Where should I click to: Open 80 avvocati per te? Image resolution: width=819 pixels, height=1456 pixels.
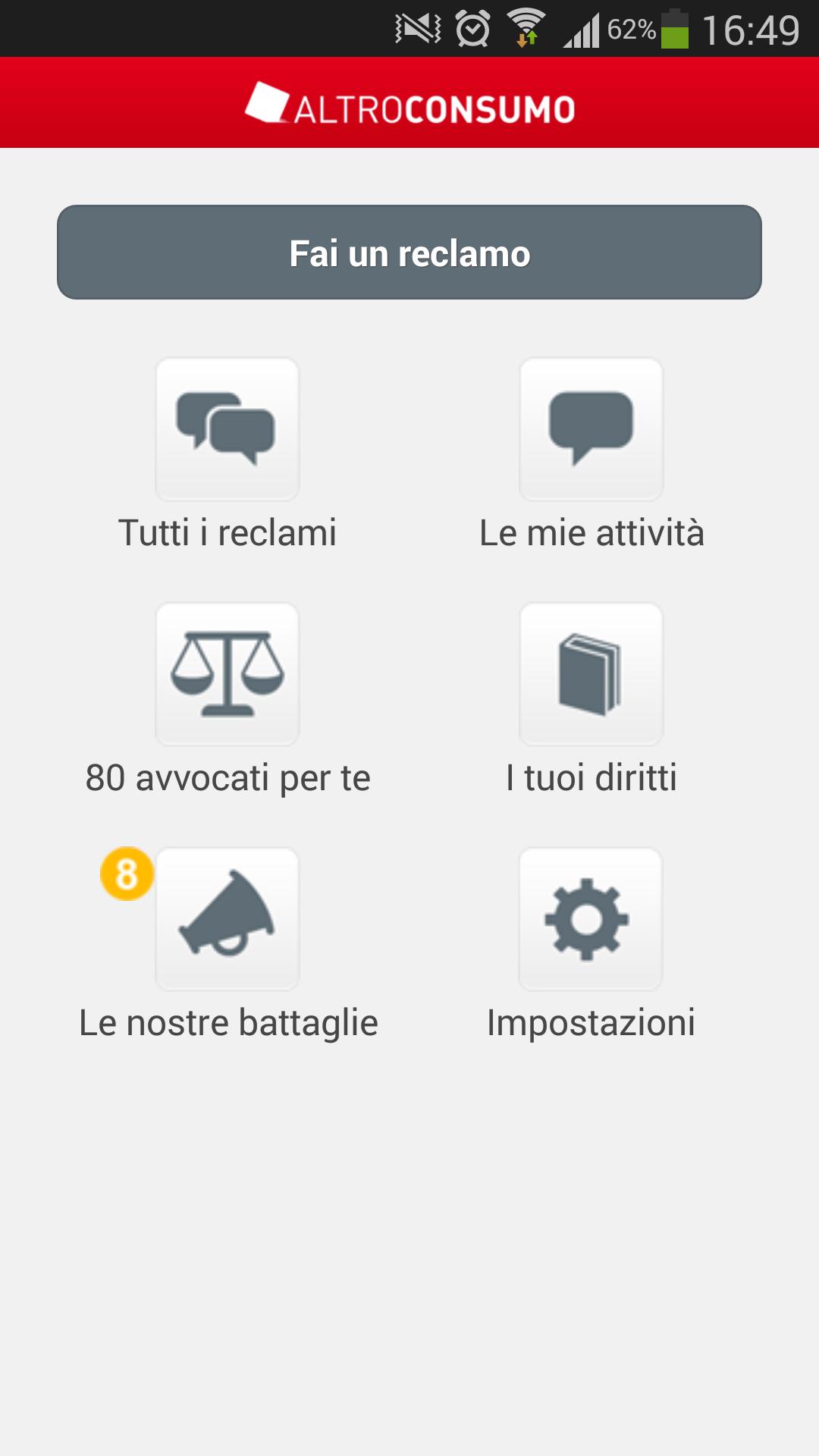coord(227,674)
